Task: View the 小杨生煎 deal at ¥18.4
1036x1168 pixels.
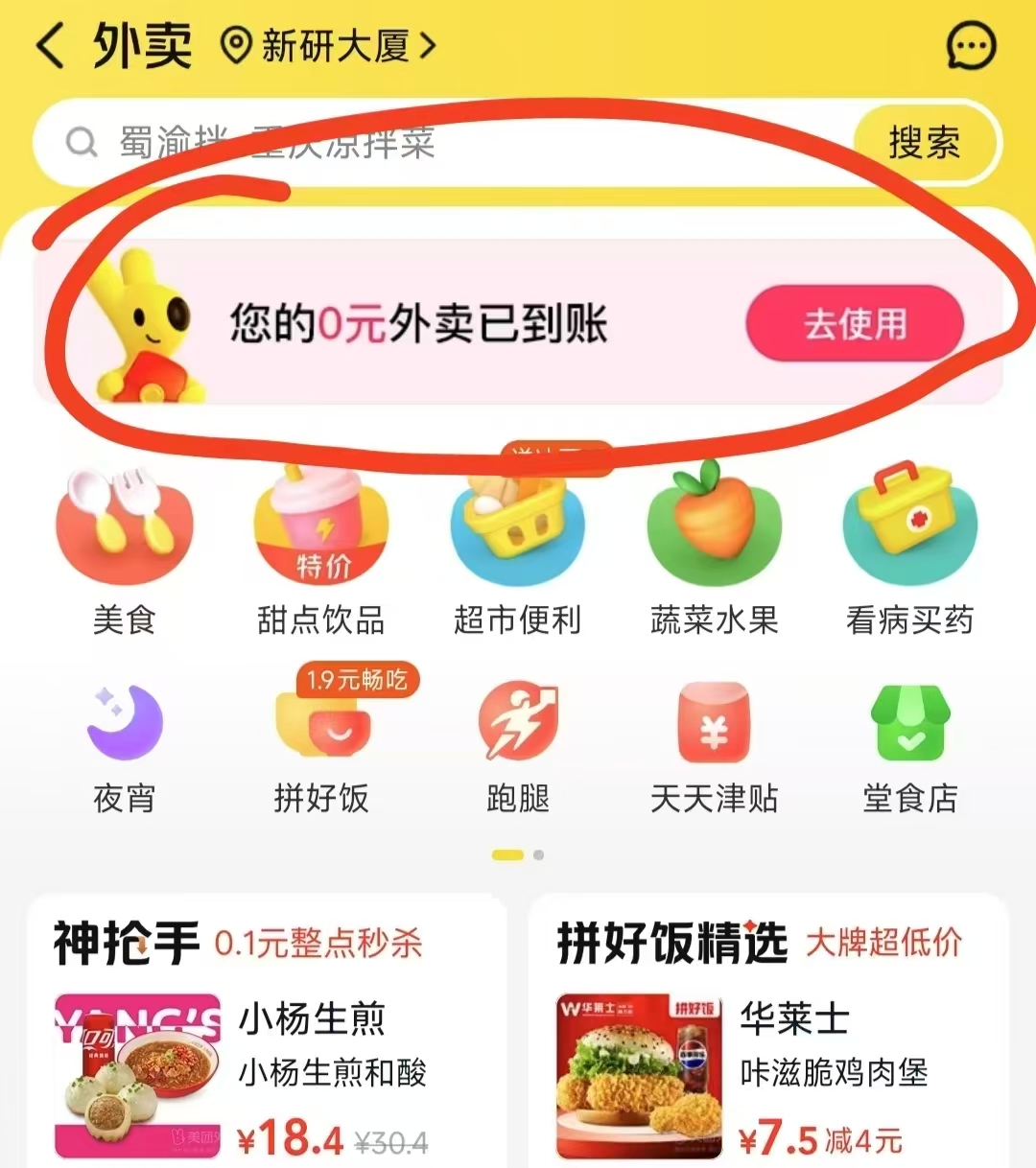Action: (x=240, y=1074)
